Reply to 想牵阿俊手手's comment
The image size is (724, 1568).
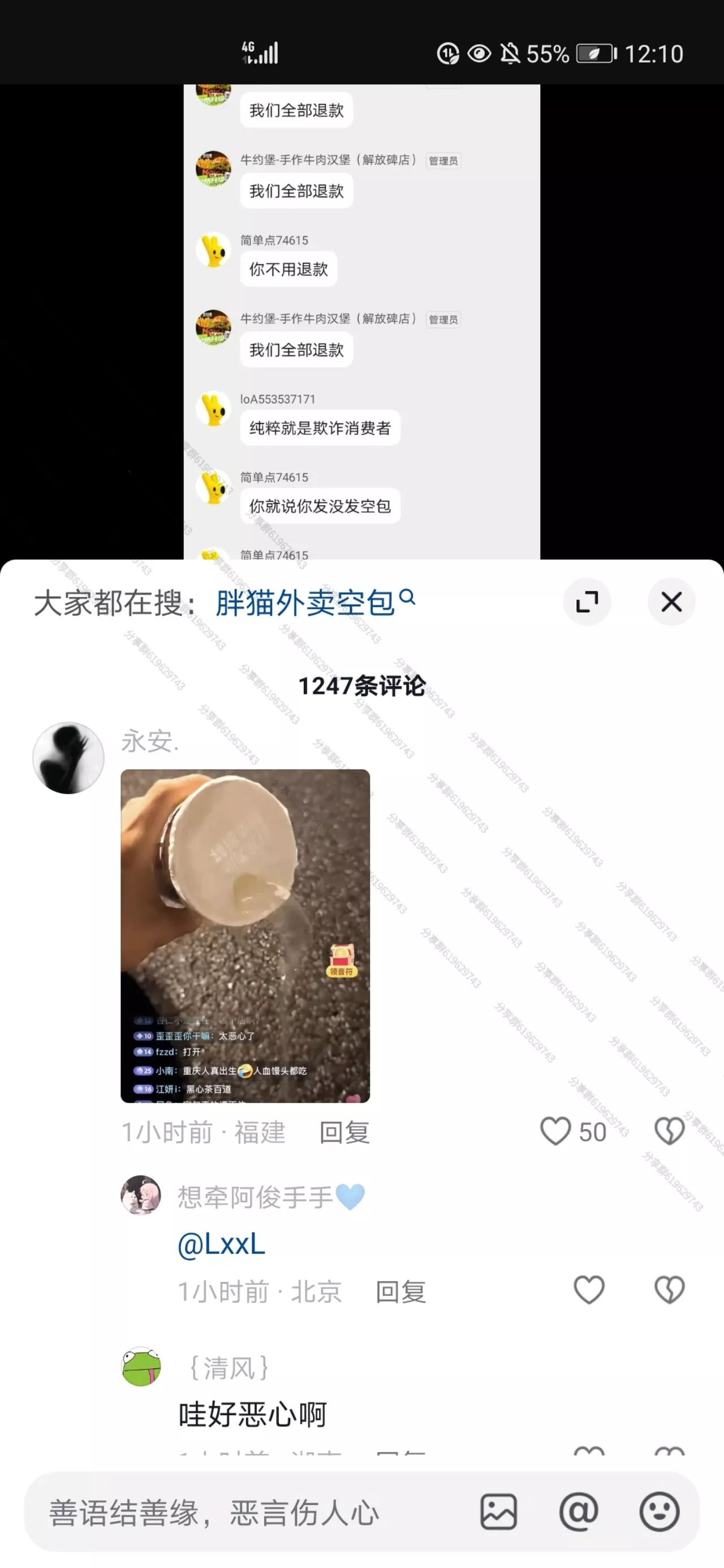(x=400, y=1291)
